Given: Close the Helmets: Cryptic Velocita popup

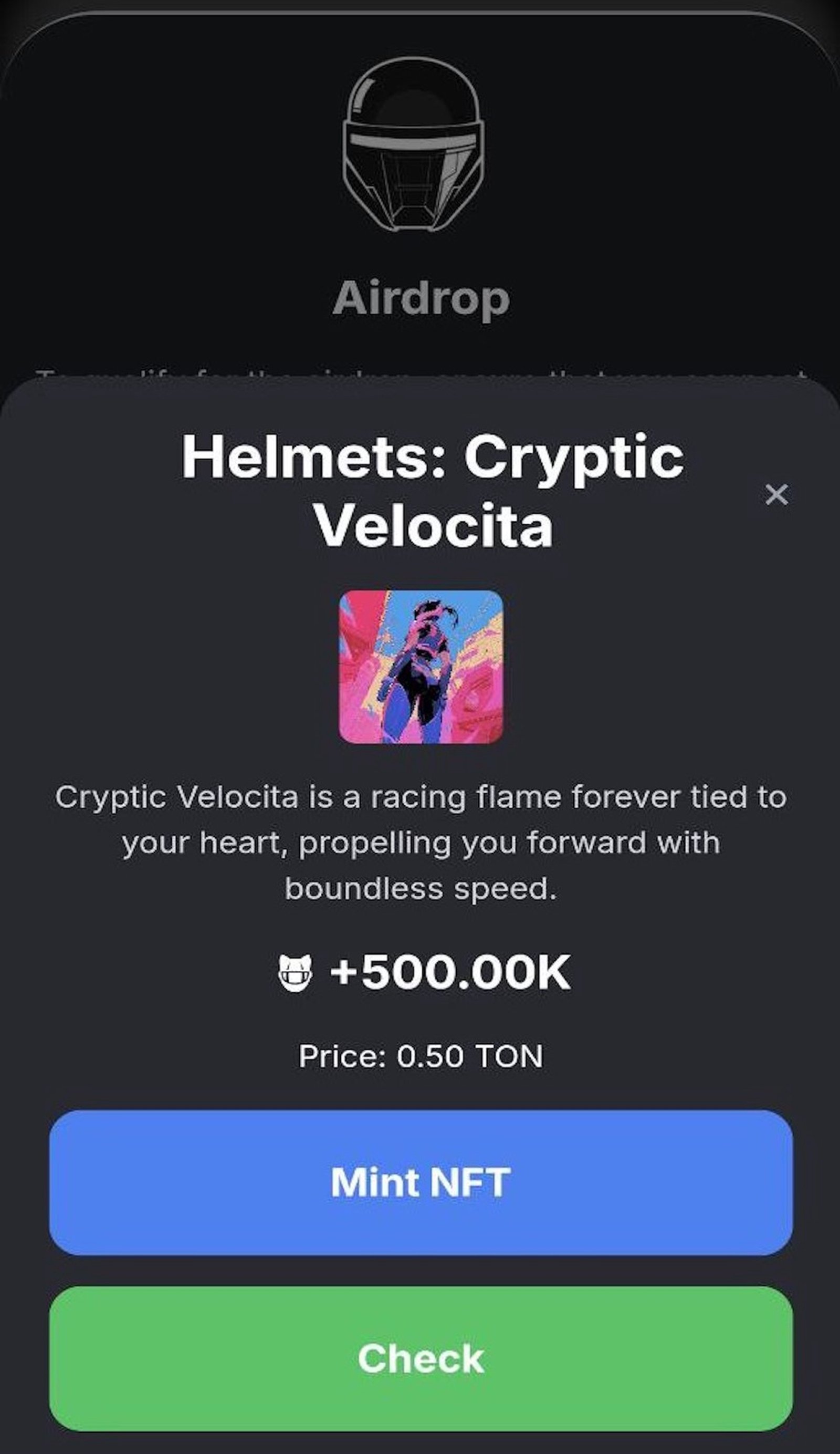Looking at the screenshot, I should click(777, 495).
